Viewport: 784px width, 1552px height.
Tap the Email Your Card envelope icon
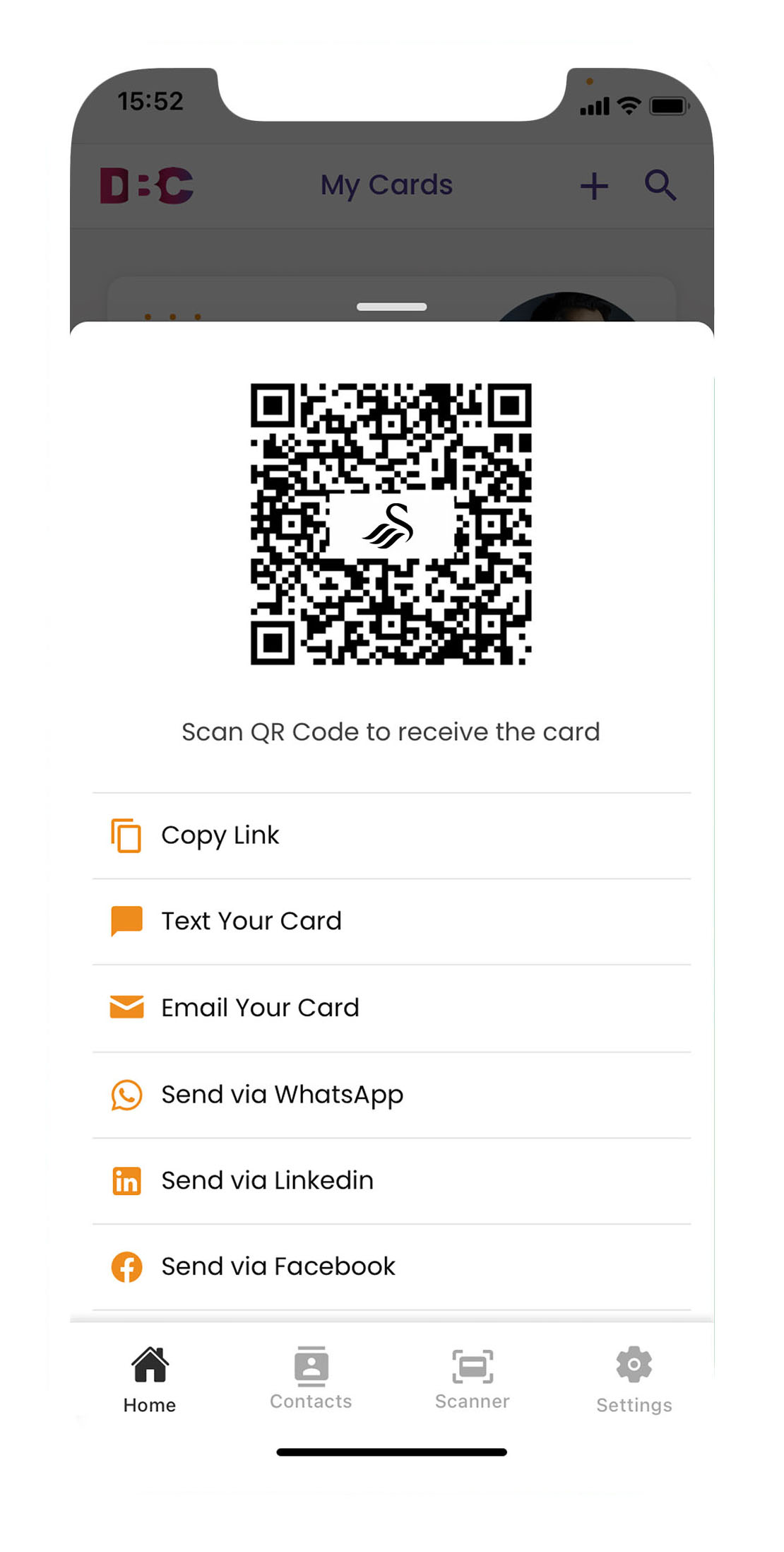126,1007
